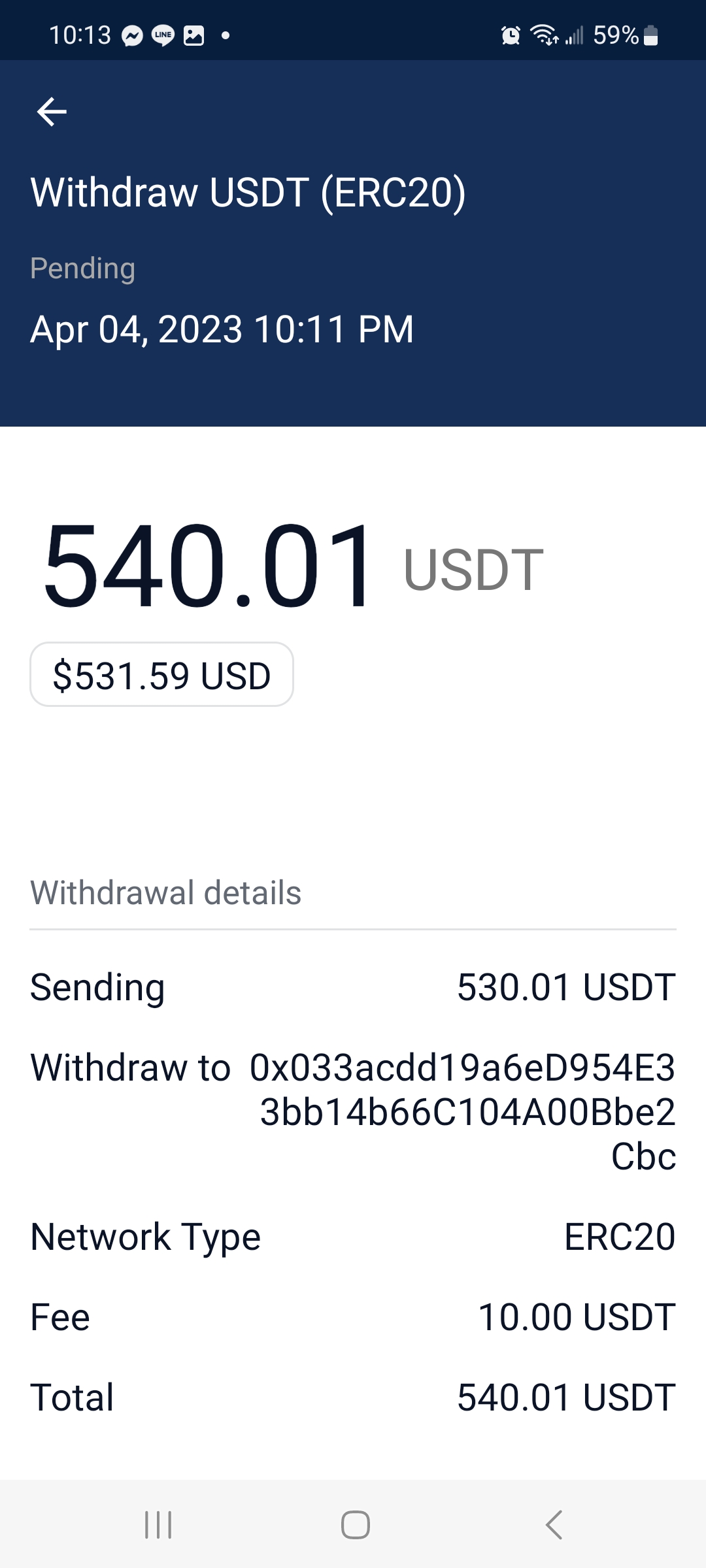This screenshot has height=1568, width=706.
Task: Tap the $531.59 USD value chip
Action: point(161,675)
